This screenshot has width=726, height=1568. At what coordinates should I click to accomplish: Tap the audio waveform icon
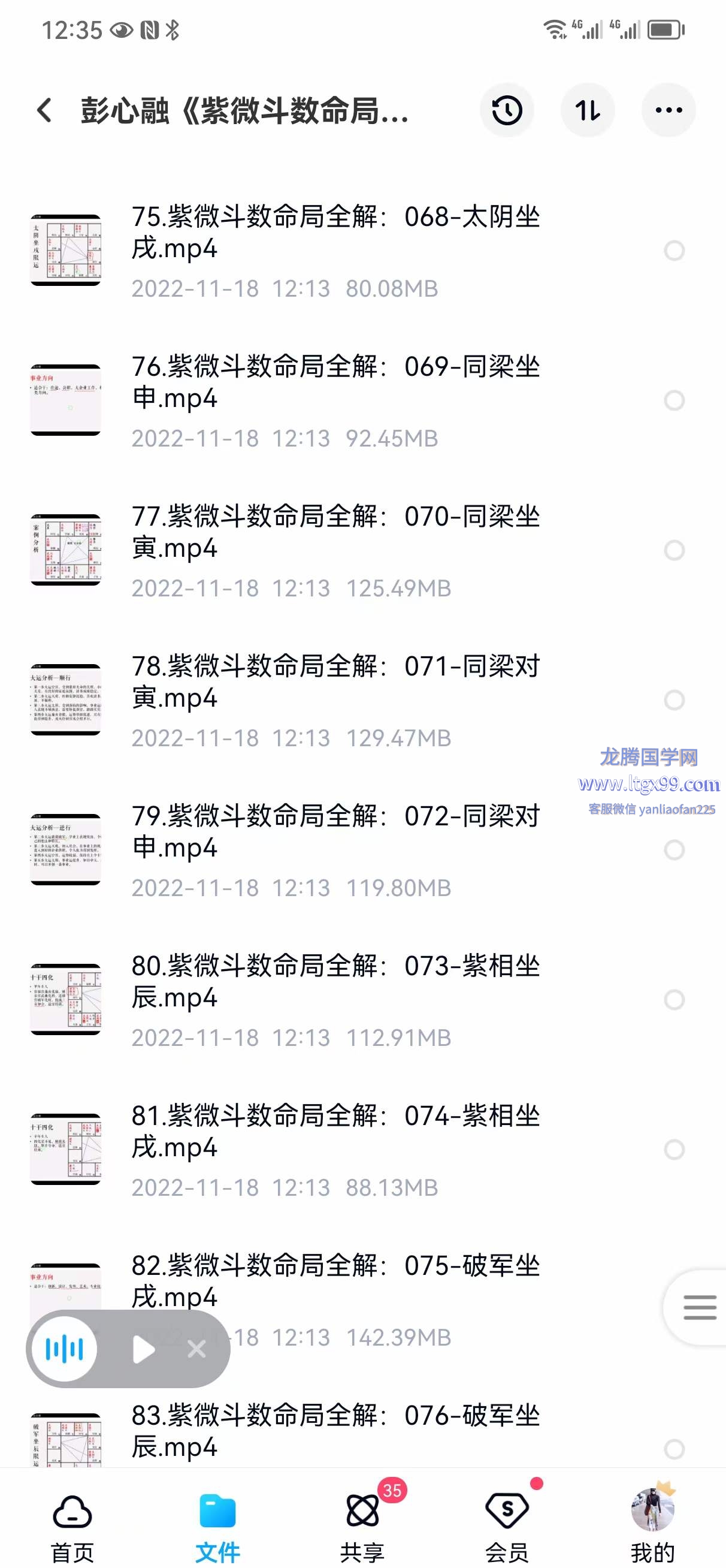pos(65,1349)
